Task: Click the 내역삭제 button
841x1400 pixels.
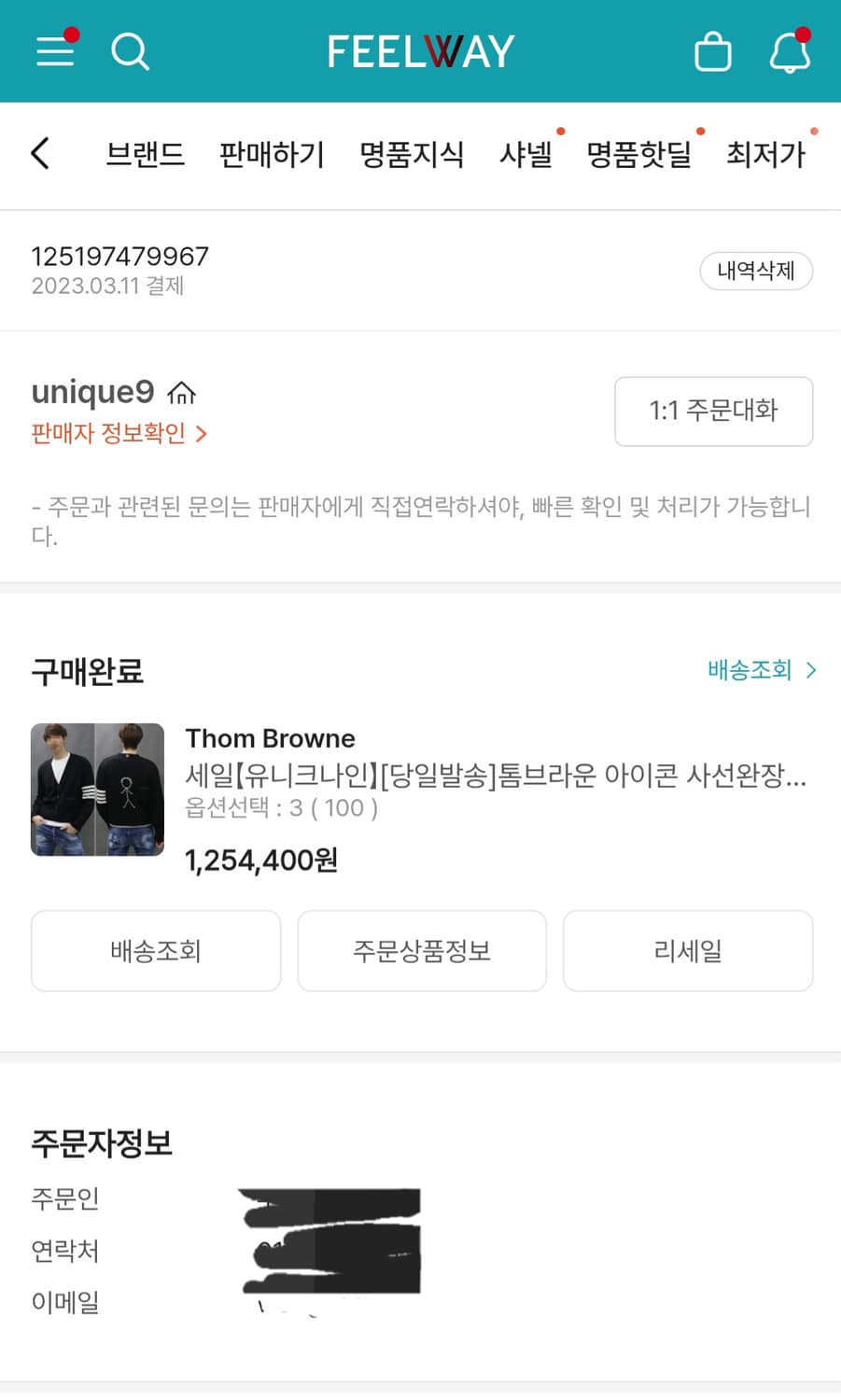Action: pyautogui.click(x=756, y=271)
